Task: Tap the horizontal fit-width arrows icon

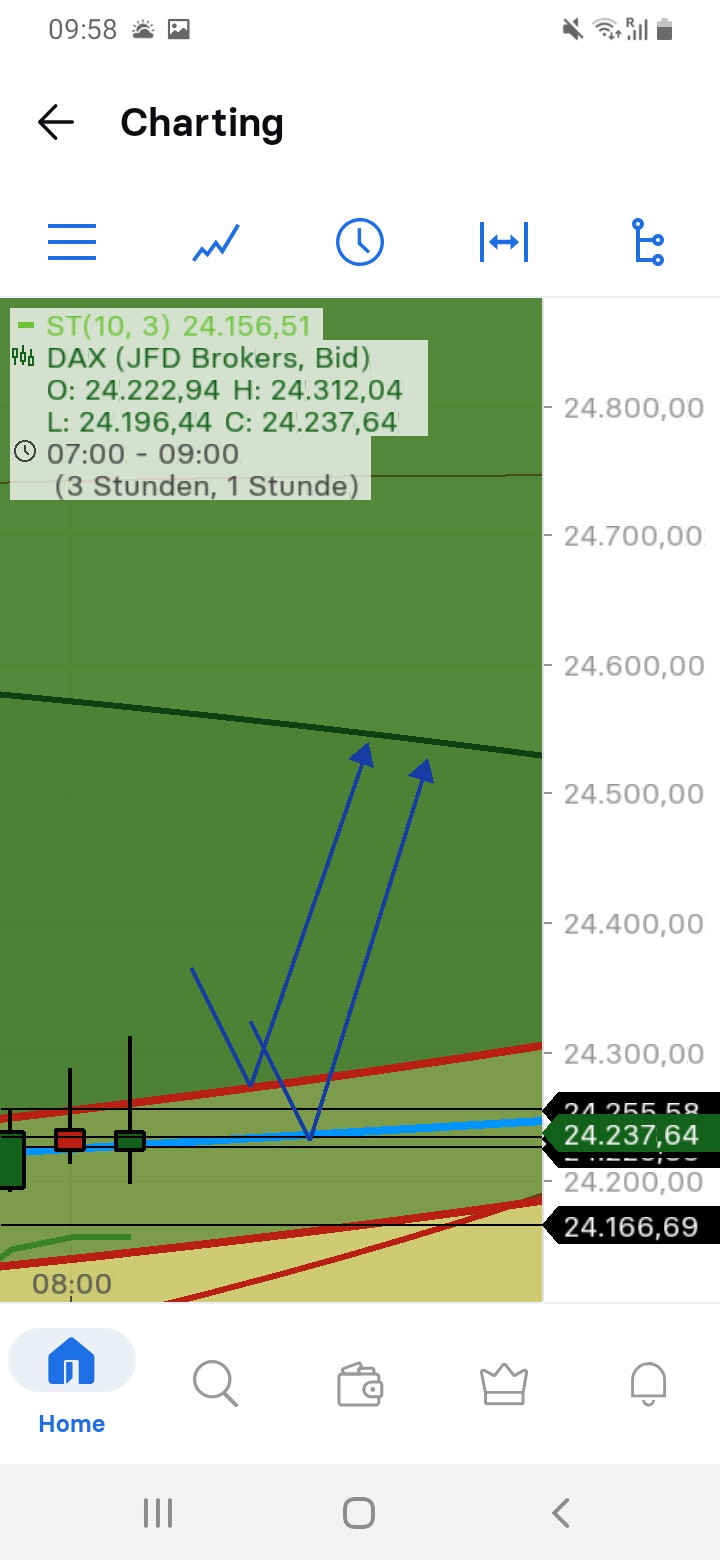Action: tap(504, 242)
